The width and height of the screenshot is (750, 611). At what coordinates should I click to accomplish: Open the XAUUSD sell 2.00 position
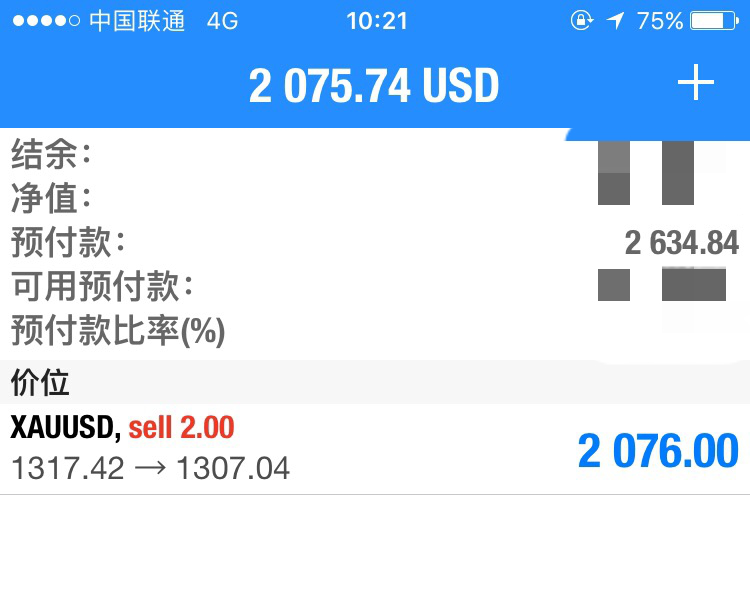coord(374,449)
